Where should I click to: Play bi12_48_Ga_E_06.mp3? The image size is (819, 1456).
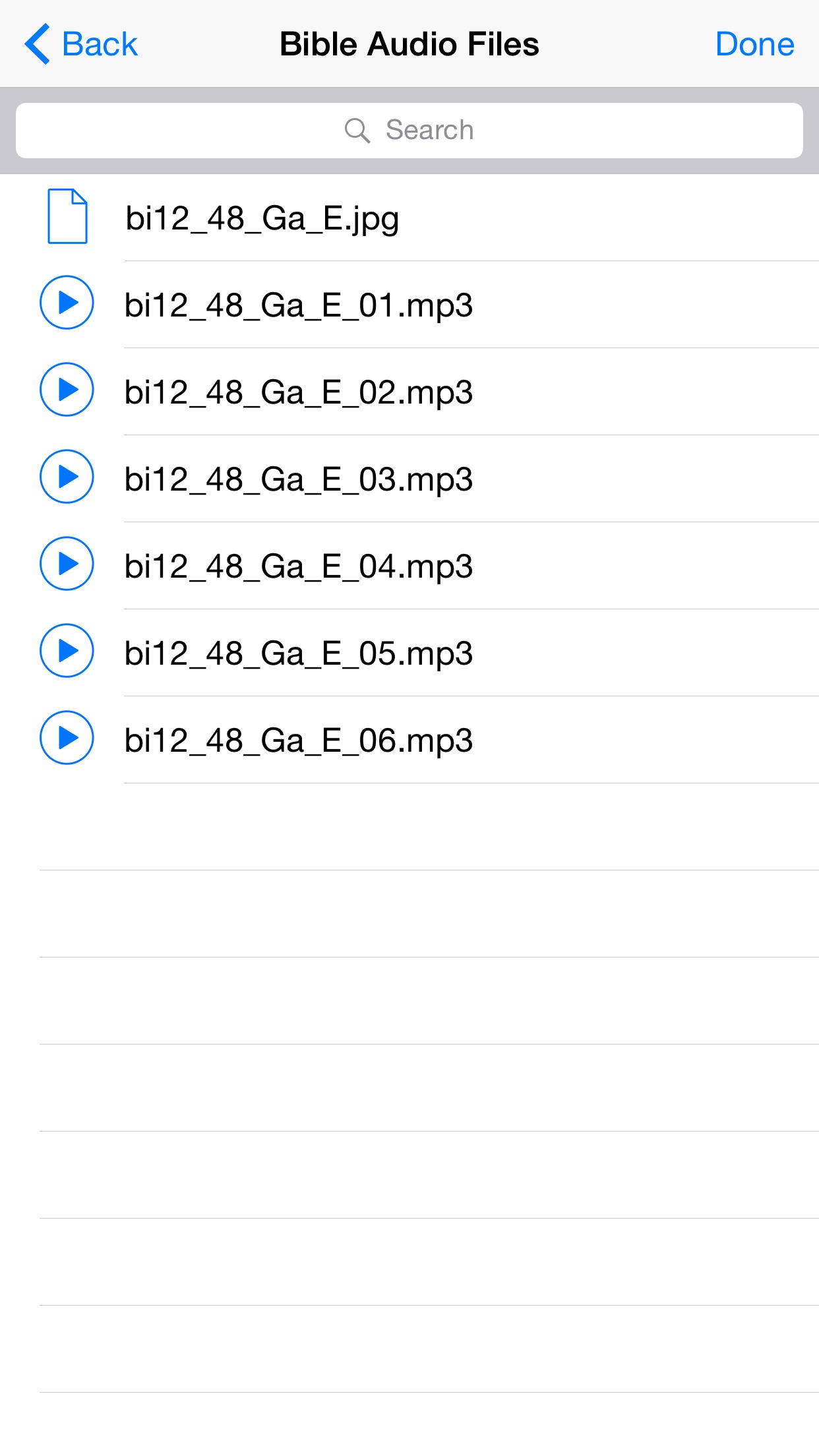click(67, 738)
